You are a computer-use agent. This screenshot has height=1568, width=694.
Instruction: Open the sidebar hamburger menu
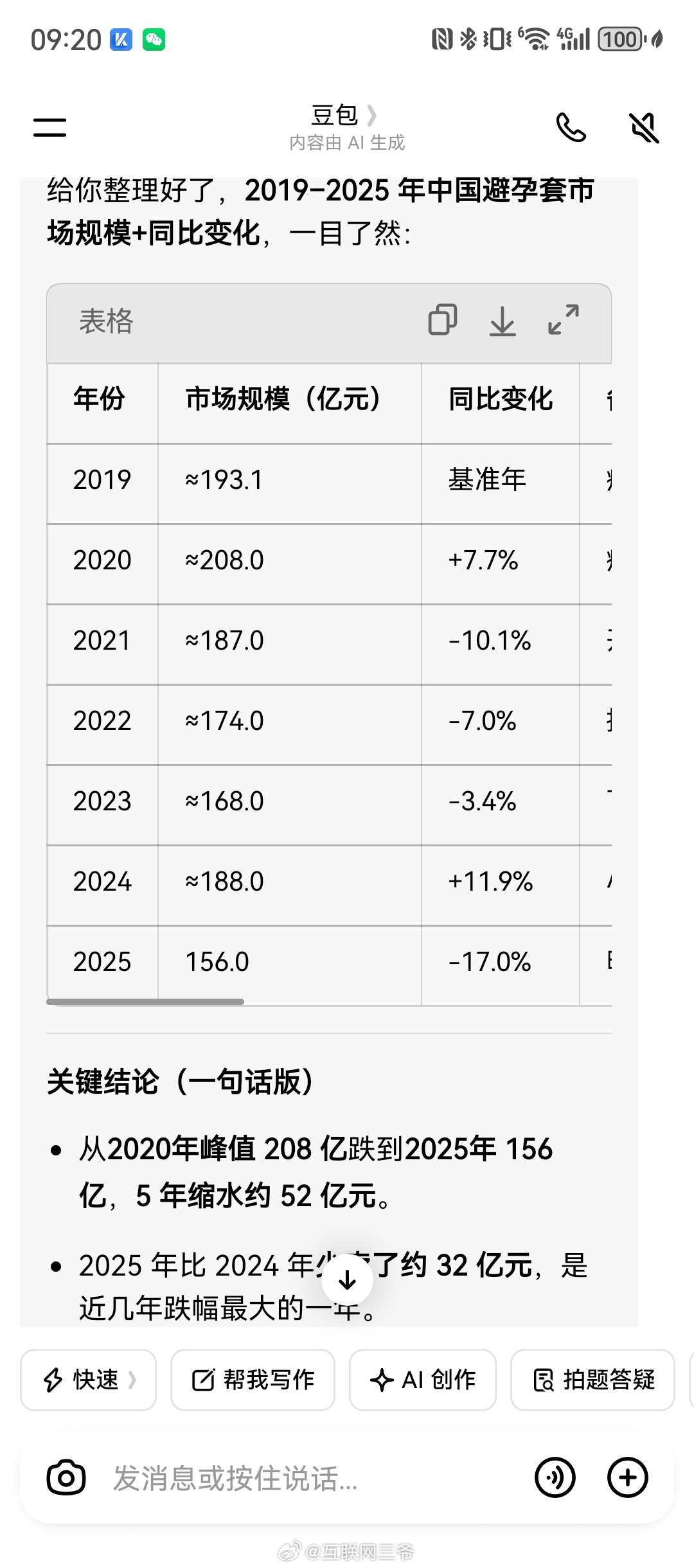(x=50, y=127)
